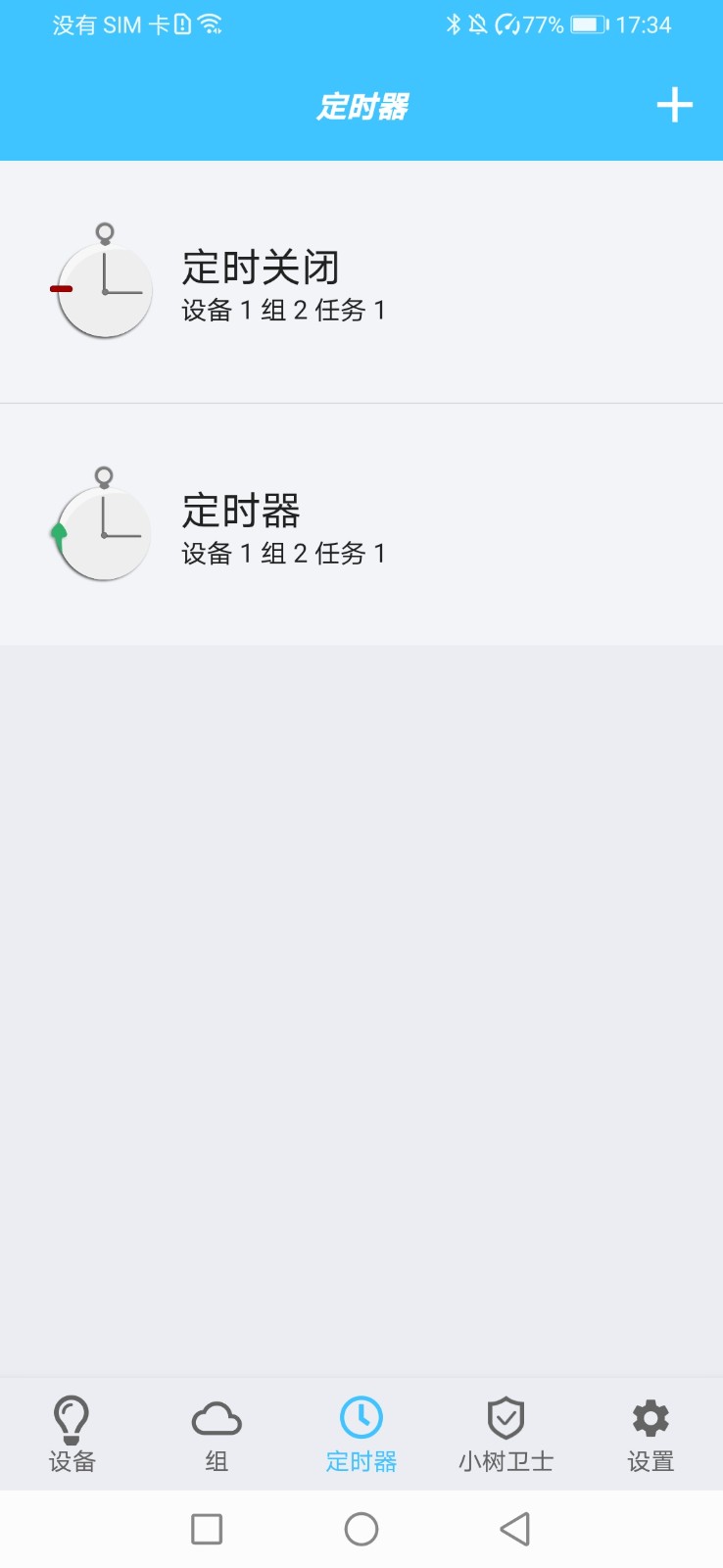Image resolution: width=723 pixels, height=1568 pixels.
Task: Switch to the 小树卫士 tab
Action: click(x=506, y=1434)
